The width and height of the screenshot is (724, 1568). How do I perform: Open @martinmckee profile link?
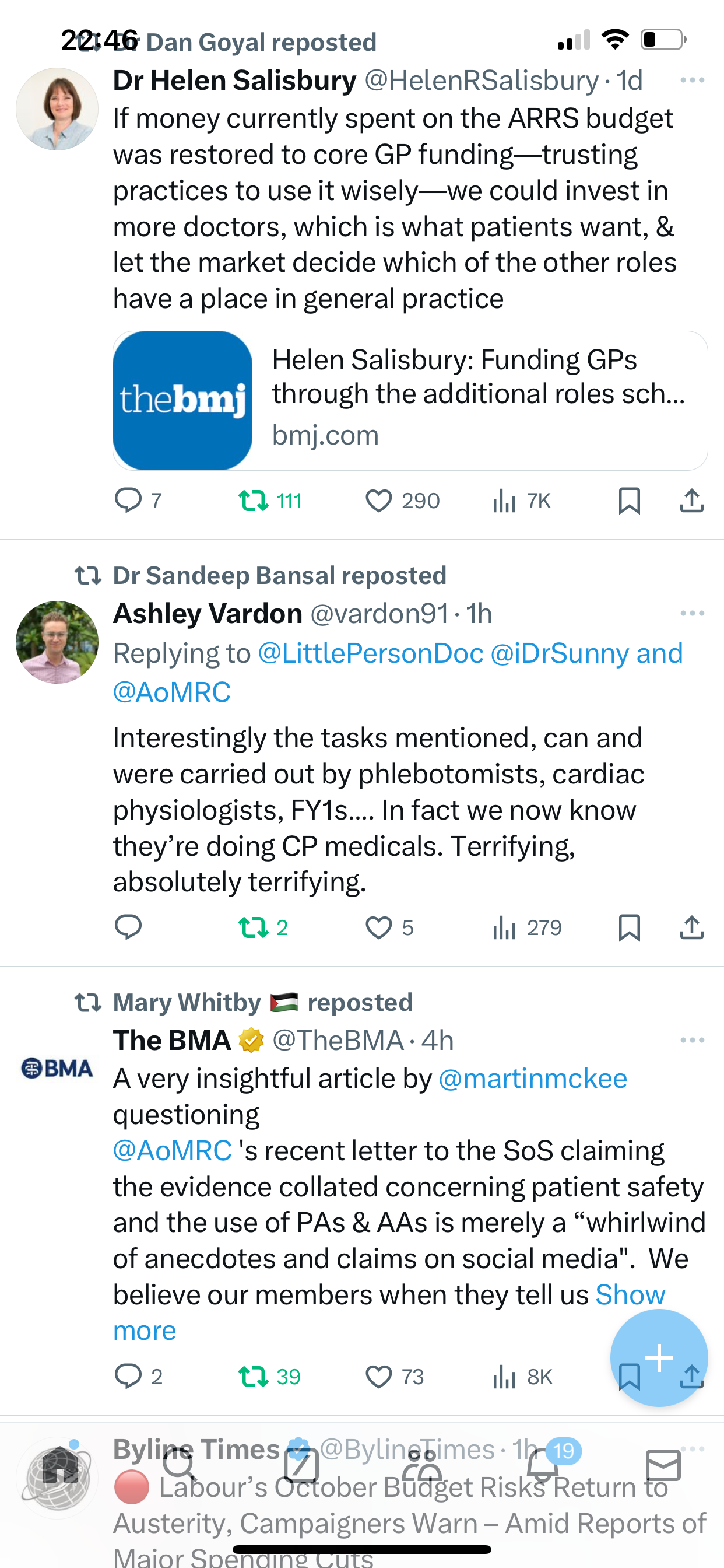click(x=533, y=1079)
